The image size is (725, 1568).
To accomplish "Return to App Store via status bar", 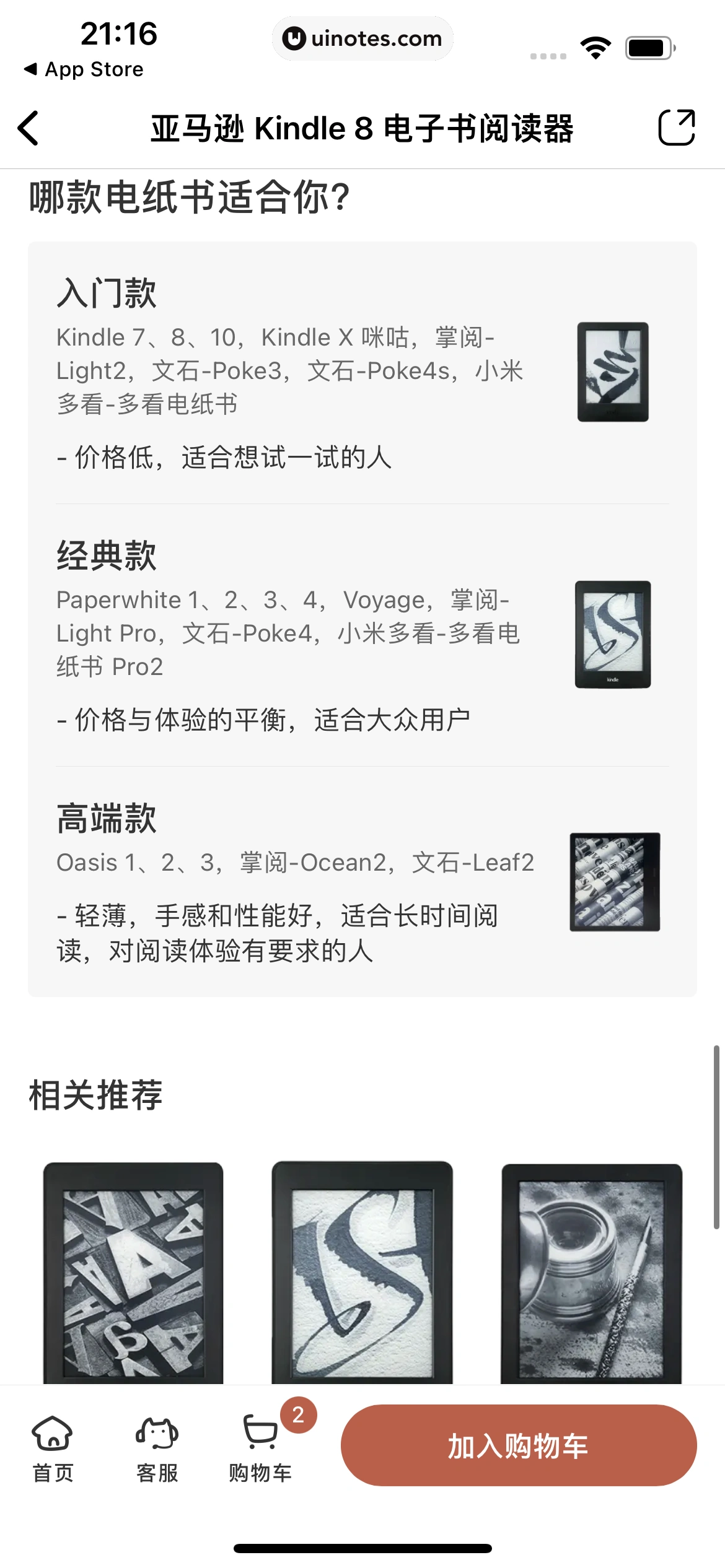I will click(x=84, y=69).
